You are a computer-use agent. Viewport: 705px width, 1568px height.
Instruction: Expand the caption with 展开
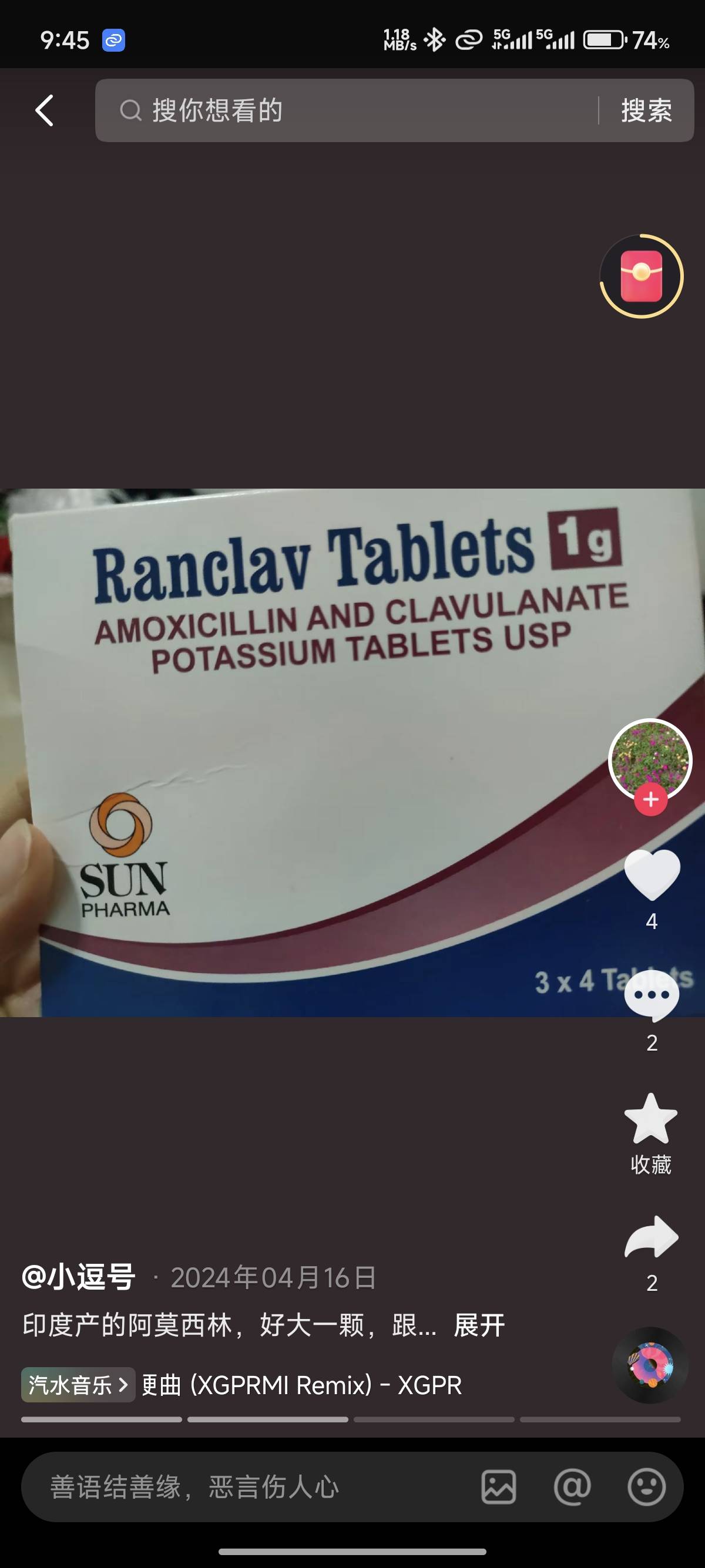coord(479,1325)
